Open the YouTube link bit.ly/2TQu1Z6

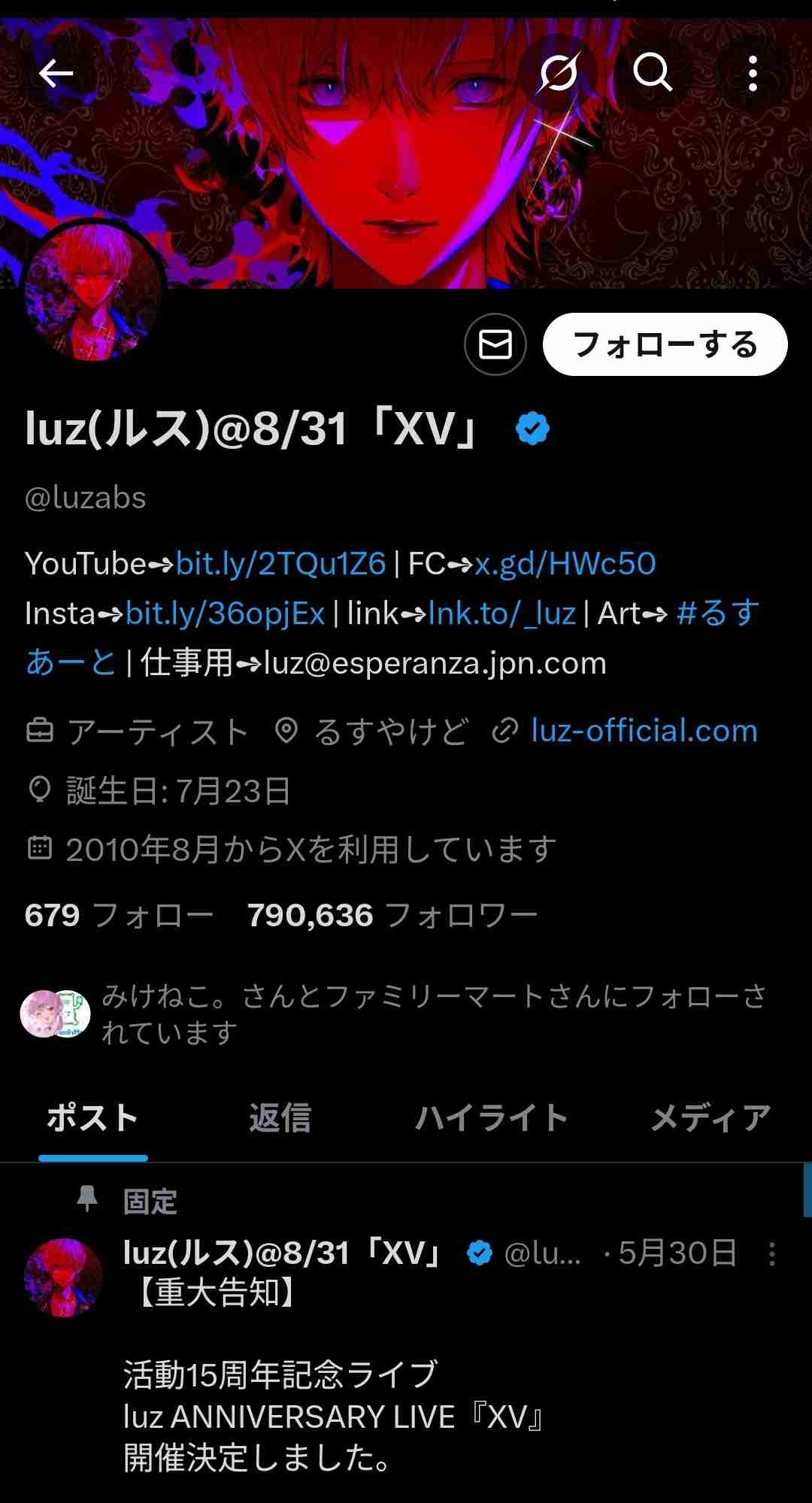[x=280, y=564]
